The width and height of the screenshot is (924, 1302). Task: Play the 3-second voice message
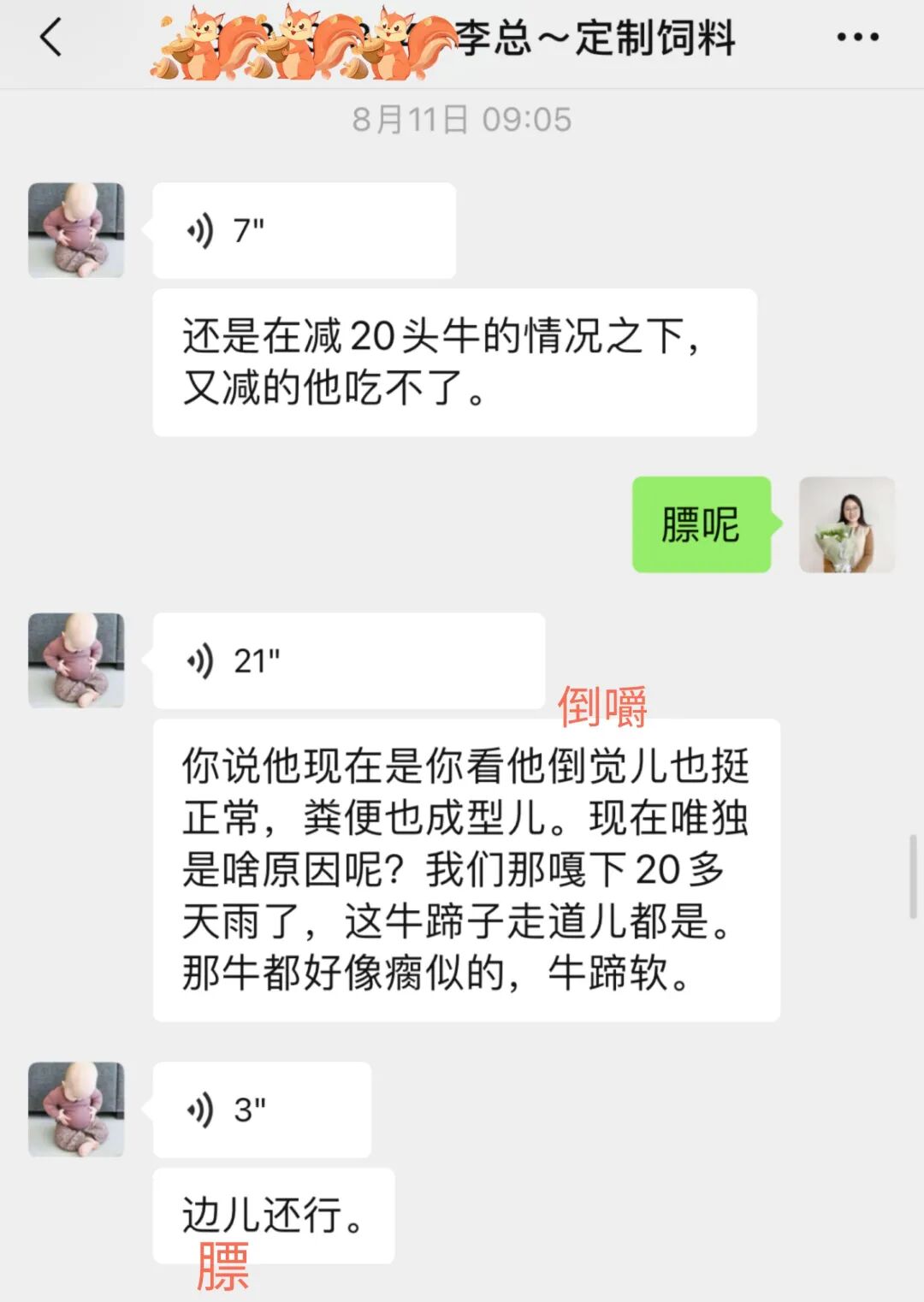pos(262,1110)
